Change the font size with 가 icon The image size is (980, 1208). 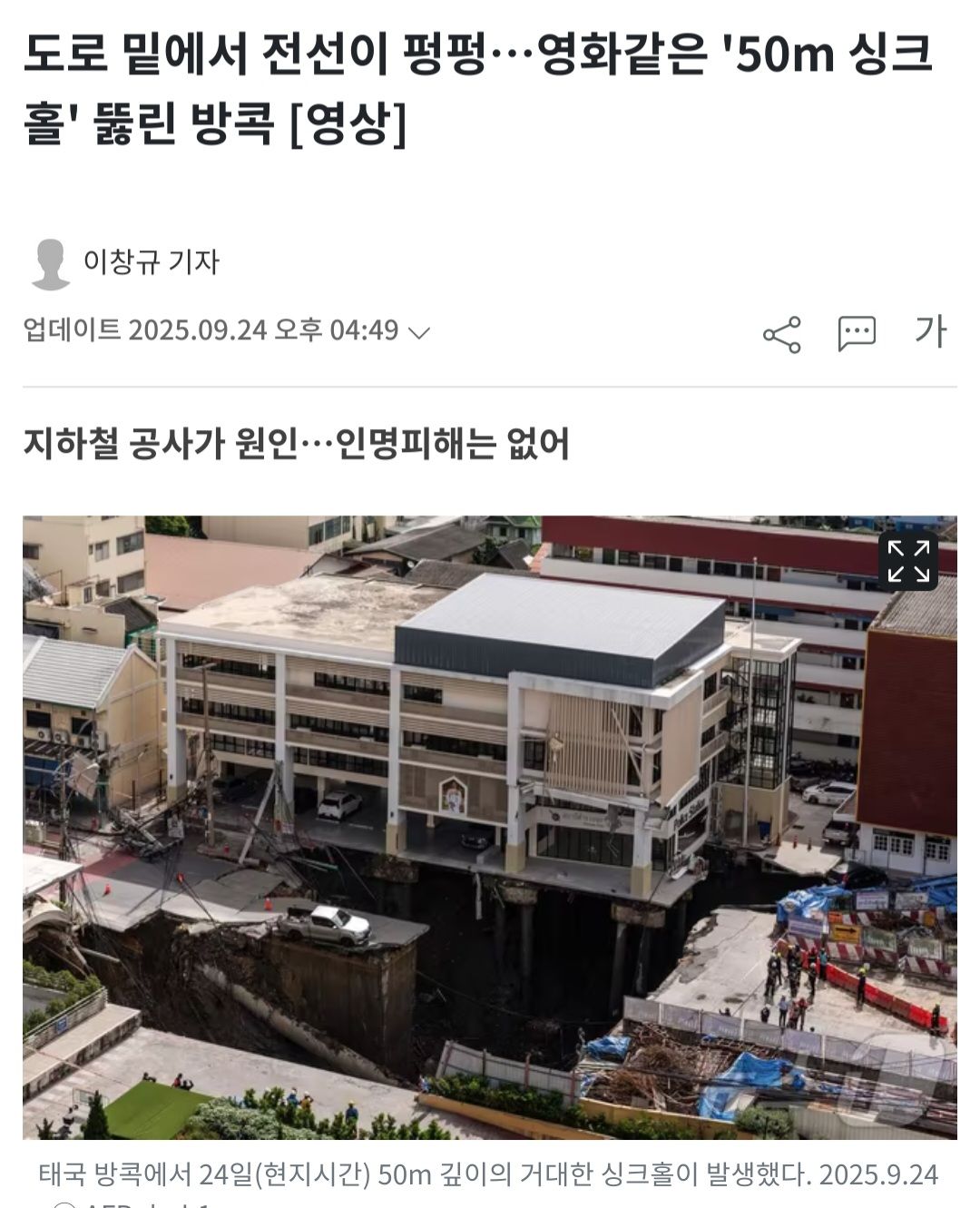[x=930, y=331]
